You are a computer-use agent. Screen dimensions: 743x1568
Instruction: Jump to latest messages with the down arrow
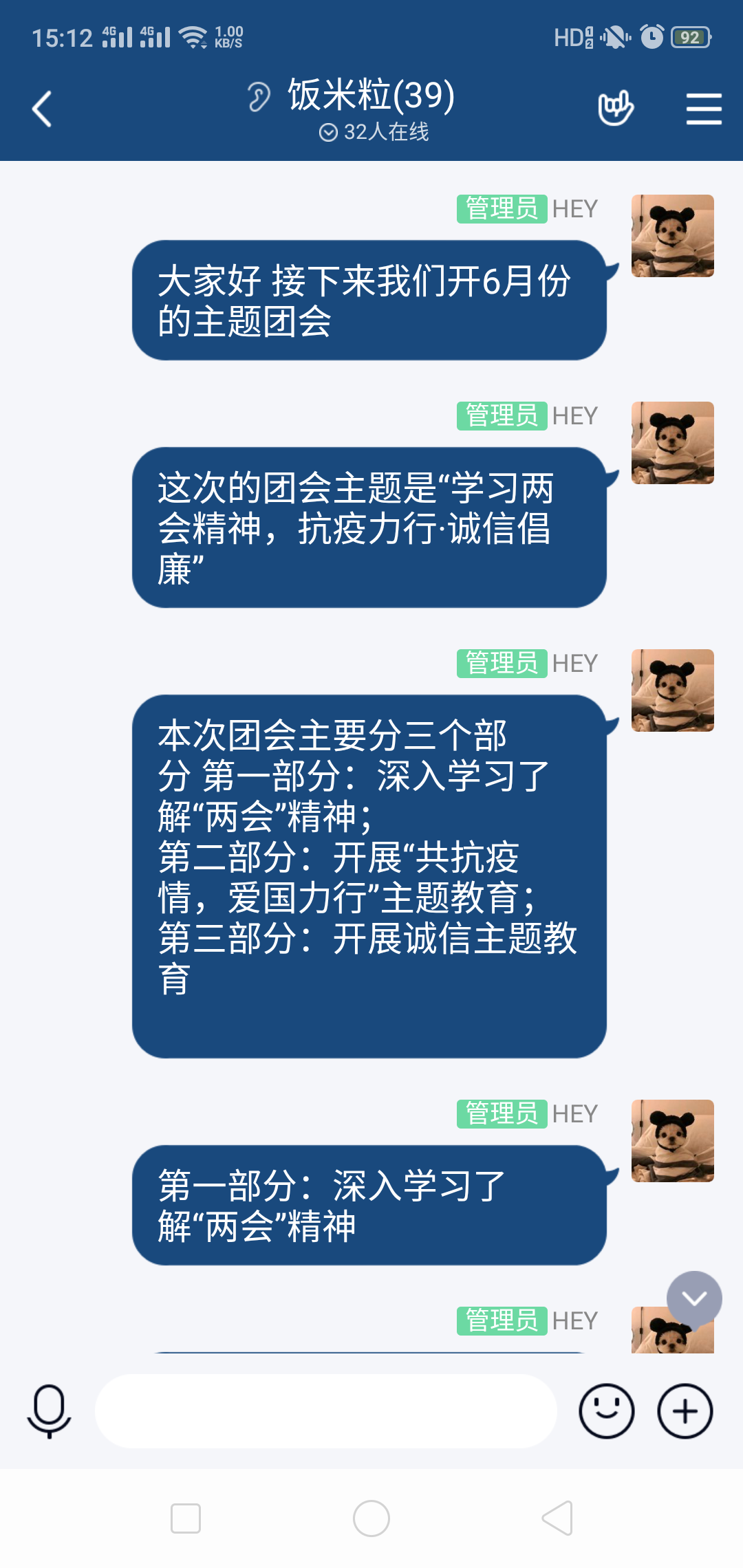click(694, 1298)
